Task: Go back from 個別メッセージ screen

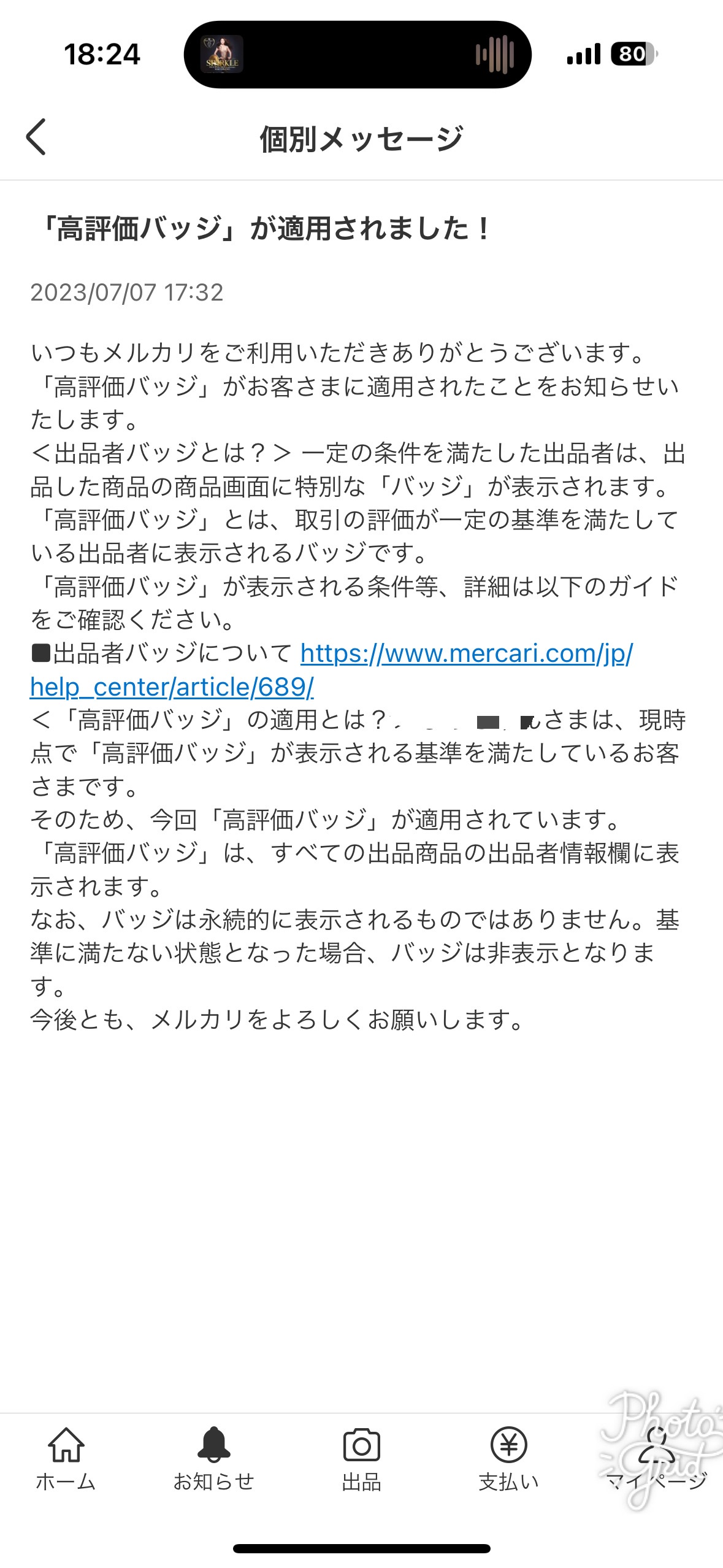Action: pyautogui.click(x=37, y=137)
